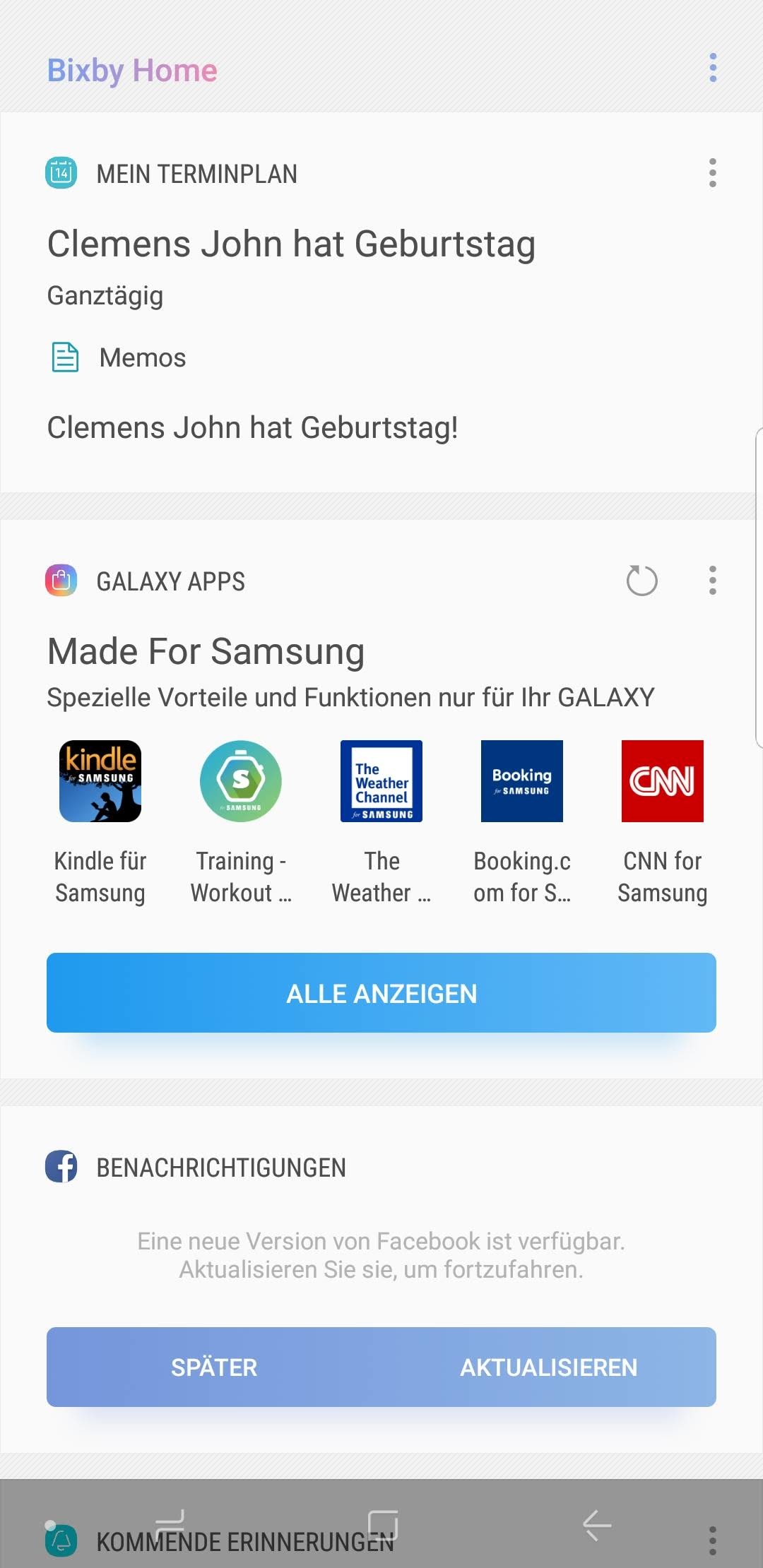Open the Bixby Home overflow menu

(x=713, y=68)
